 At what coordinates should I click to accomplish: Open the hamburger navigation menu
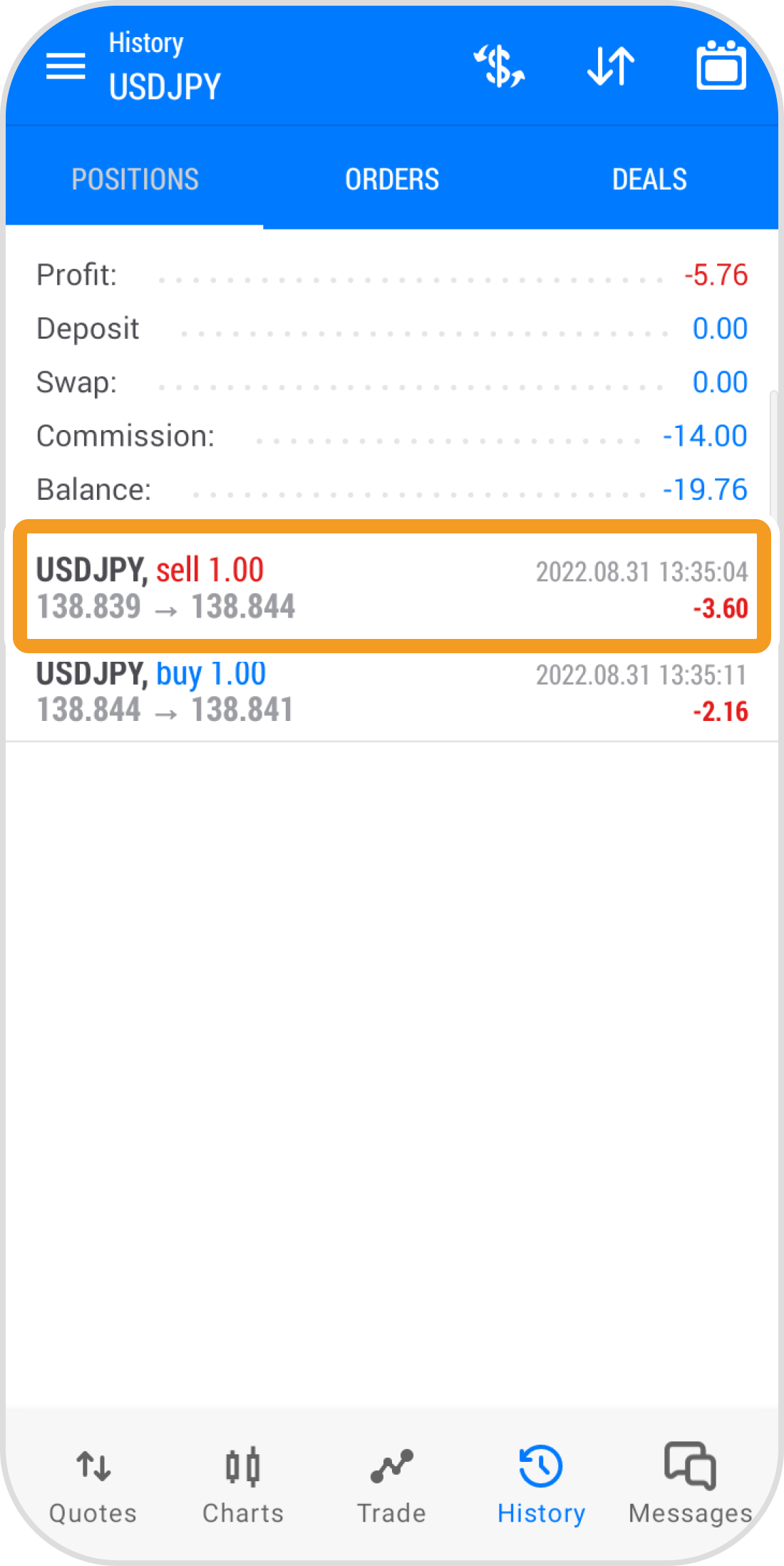(x=65, y=66)
